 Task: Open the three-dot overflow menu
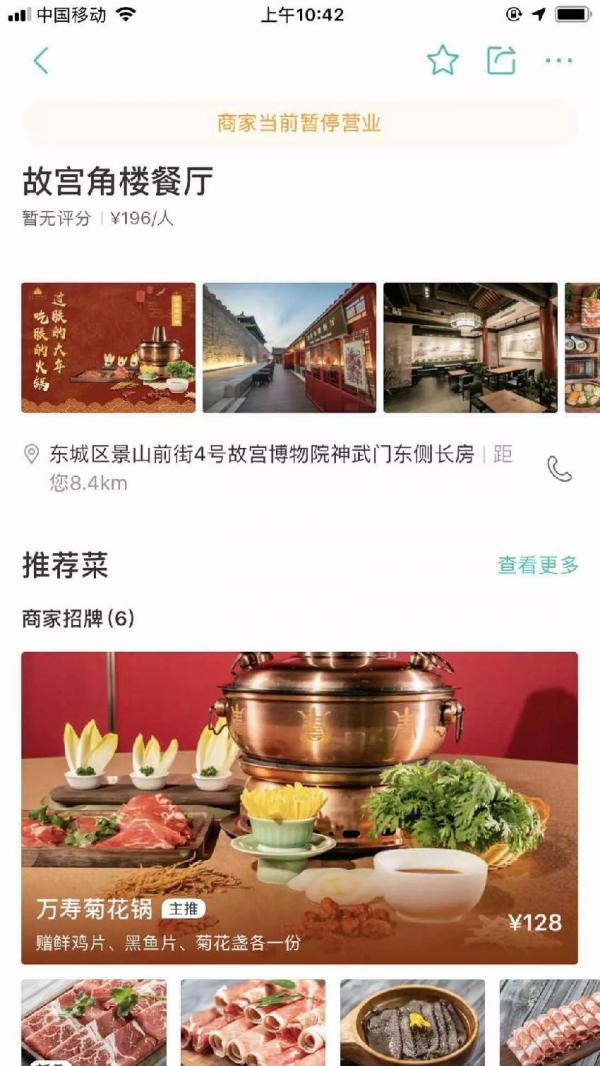(x=559, y=61)
